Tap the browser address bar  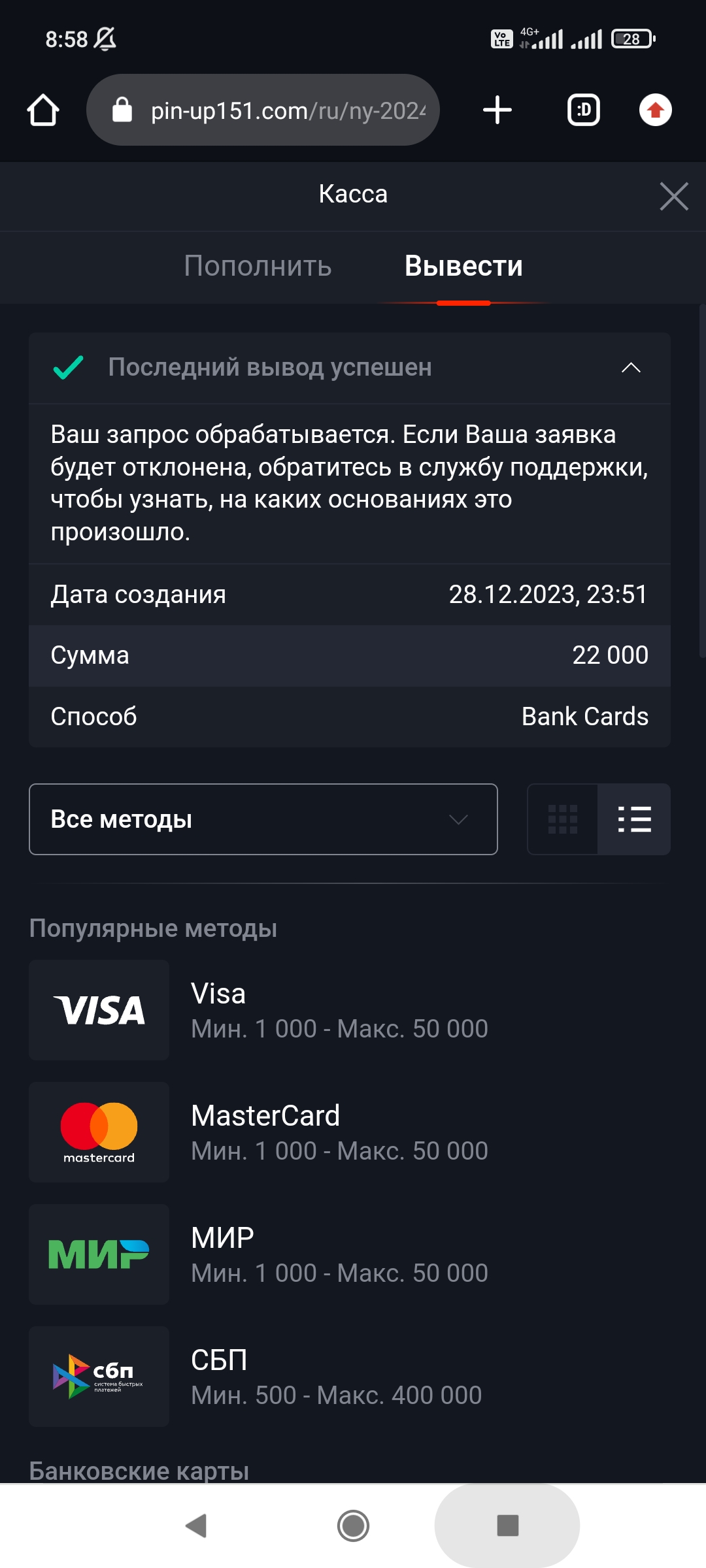tap(275, 110)
